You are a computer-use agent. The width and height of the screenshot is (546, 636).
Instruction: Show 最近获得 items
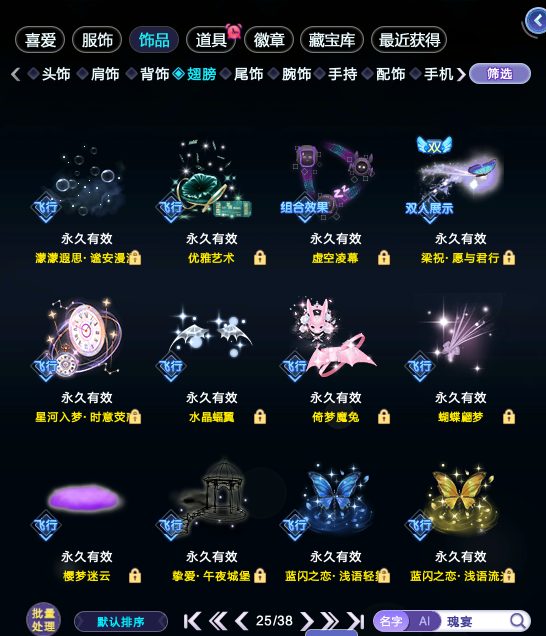point(409,40)
